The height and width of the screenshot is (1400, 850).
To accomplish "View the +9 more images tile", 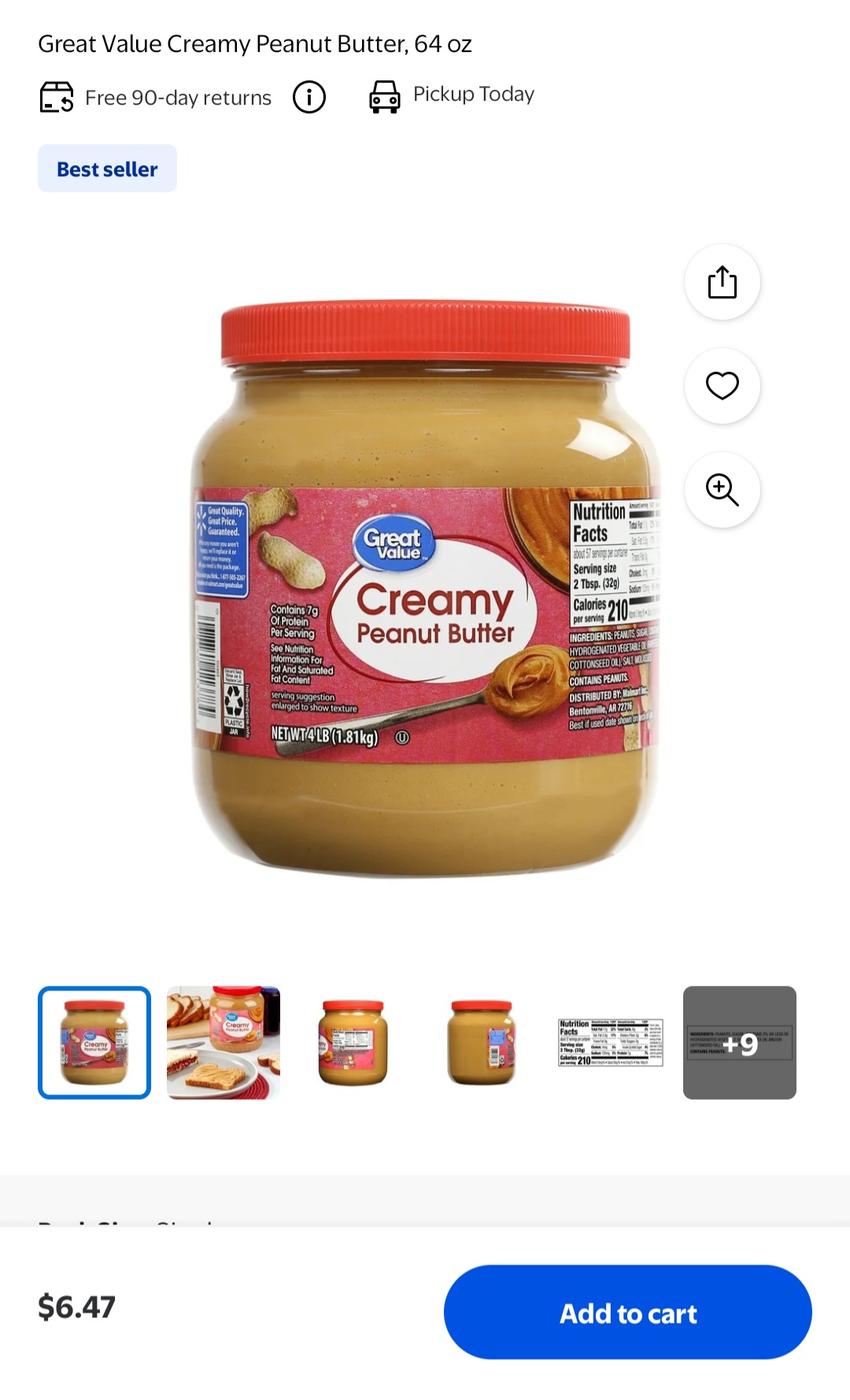I will 740,1043.
